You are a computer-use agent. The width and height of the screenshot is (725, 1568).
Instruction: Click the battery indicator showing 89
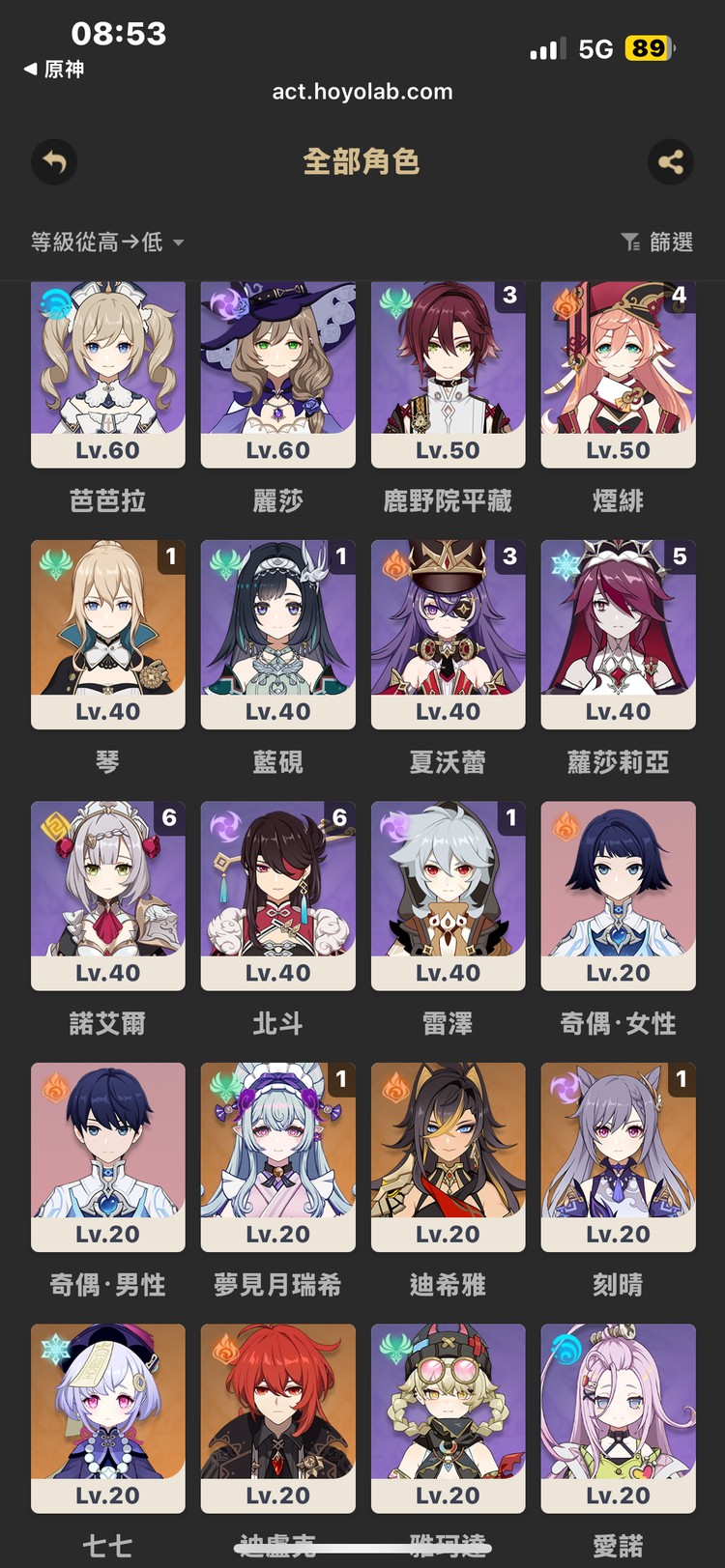(647, 48)
